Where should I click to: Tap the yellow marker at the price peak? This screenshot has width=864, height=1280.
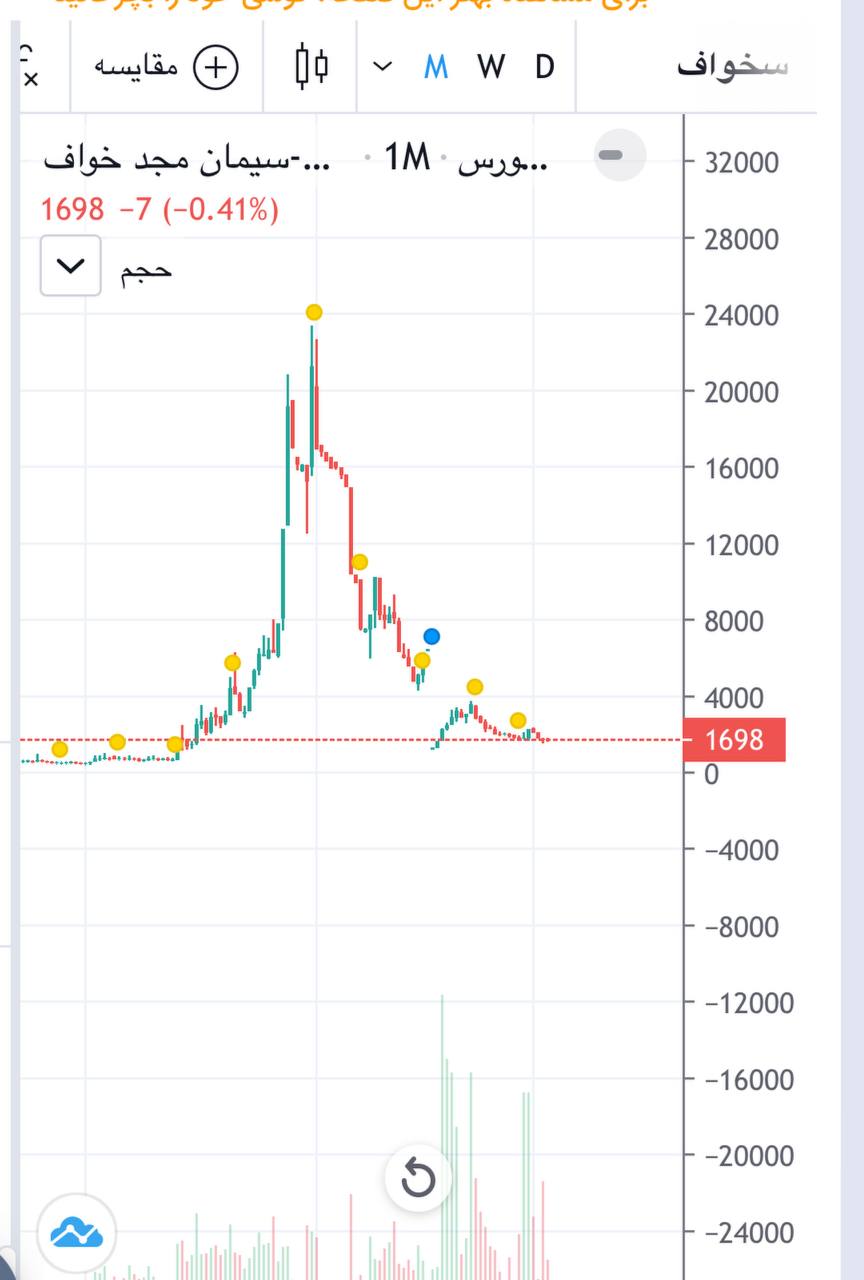pyautogui.click(x=314, y=312)
